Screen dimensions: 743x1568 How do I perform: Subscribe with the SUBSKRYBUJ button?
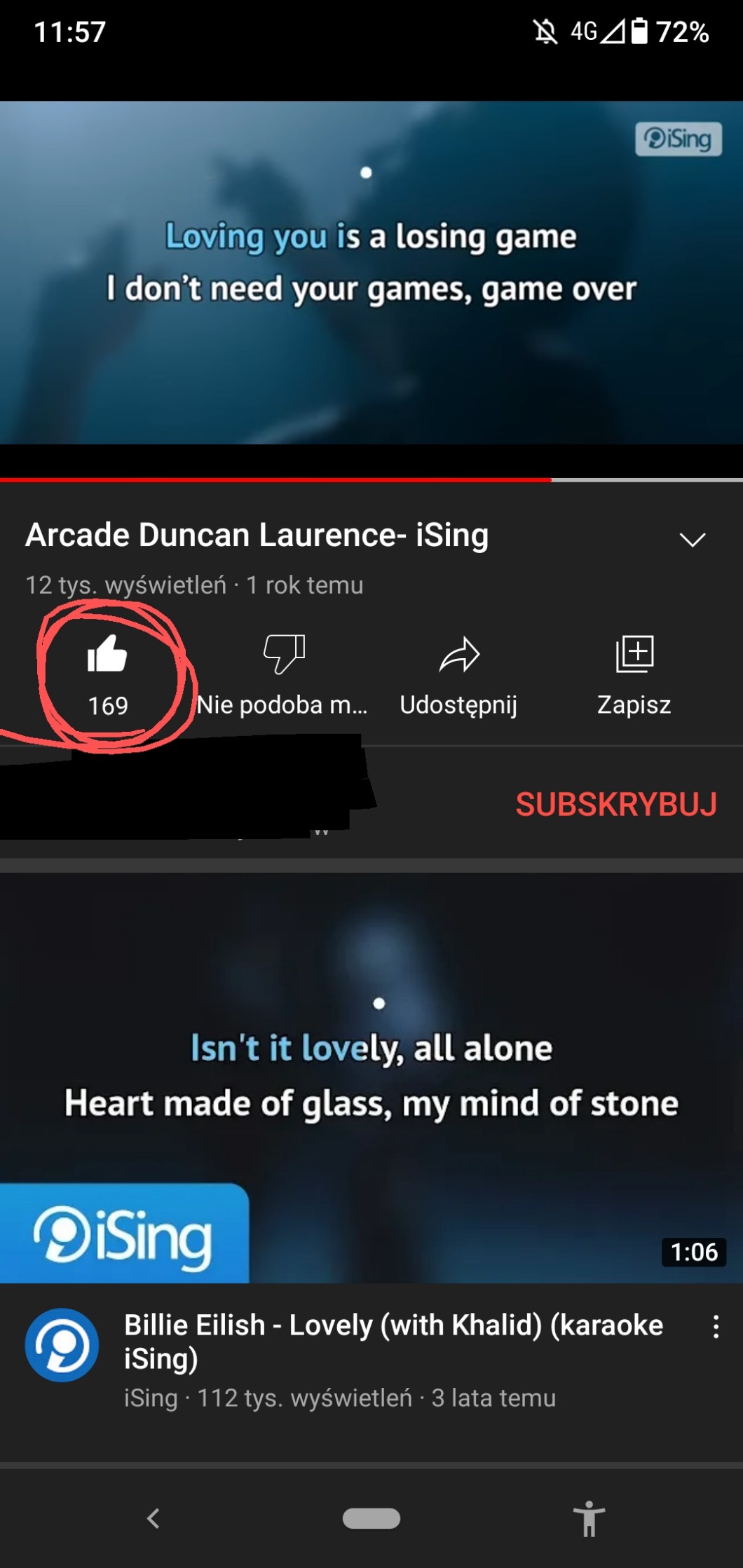[x=616, y=804]
